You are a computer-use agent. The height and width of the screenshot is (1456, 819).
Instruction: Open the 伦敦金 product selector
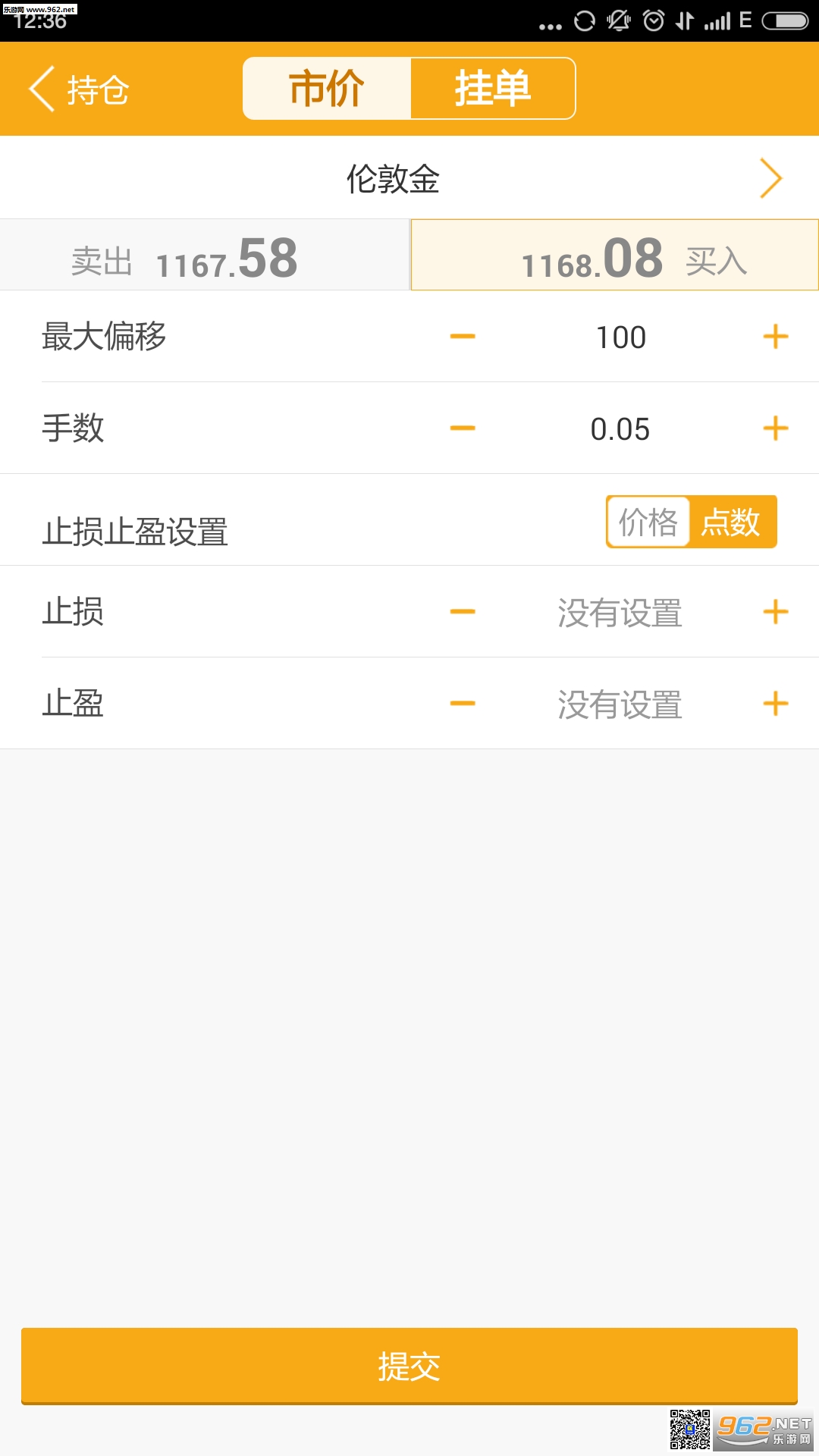pyautogui.click(x=409, y=178)
